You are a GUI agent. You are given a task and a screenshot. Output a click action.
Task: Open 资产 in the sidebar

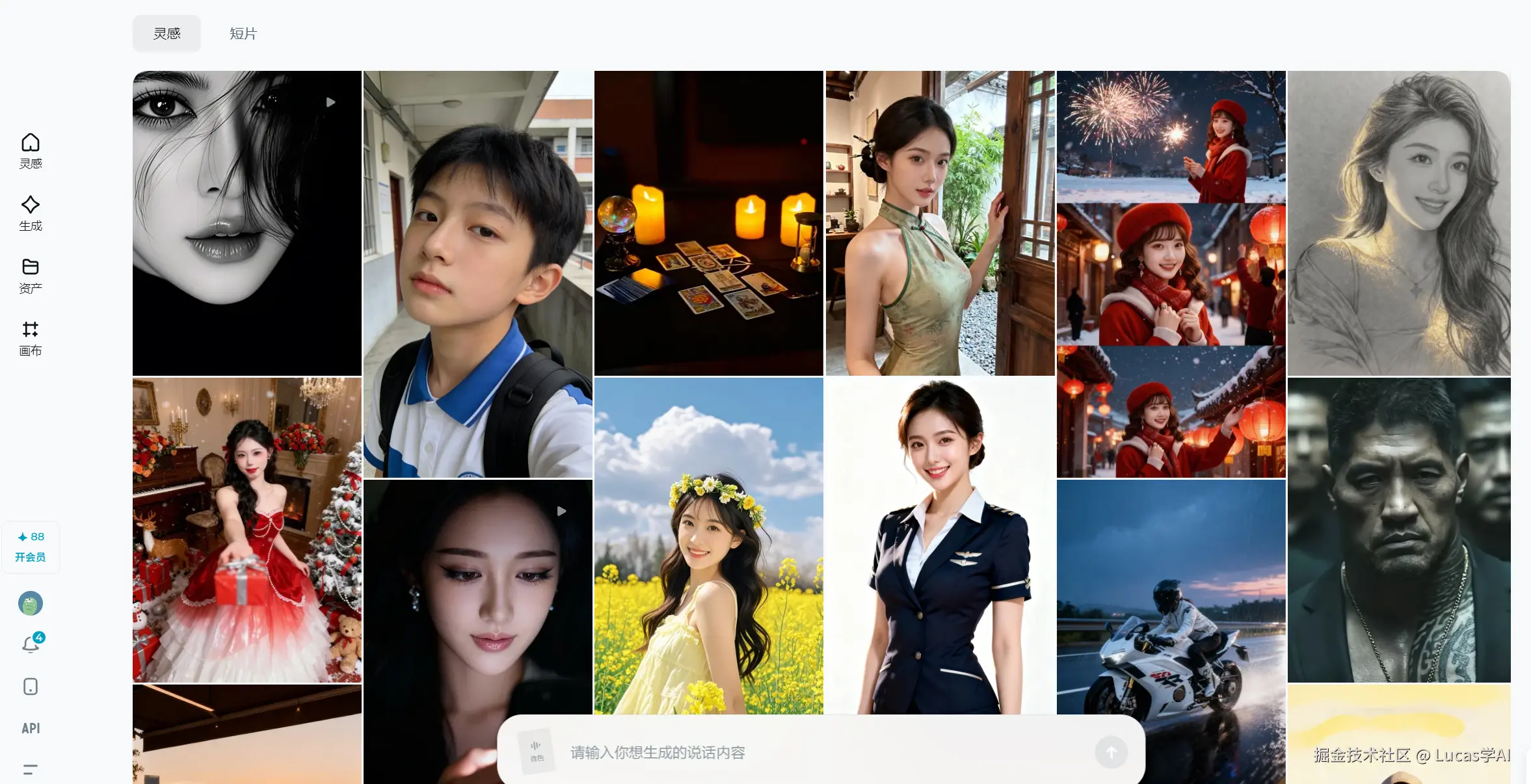(x=31, y=276)
